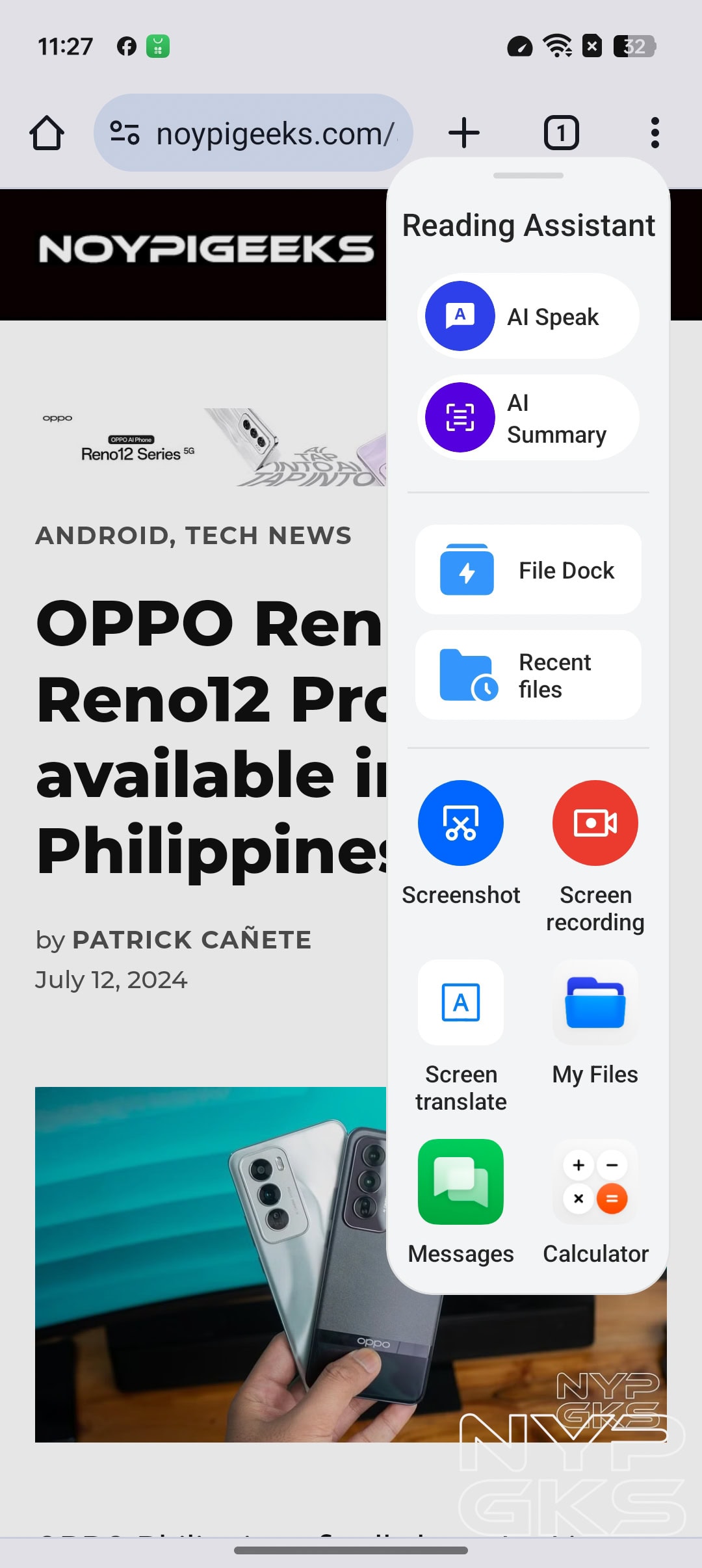Viewport: 702px width, 1568px height.
Task: View site connection info in address bar
Action: click(x=125, y=133)
